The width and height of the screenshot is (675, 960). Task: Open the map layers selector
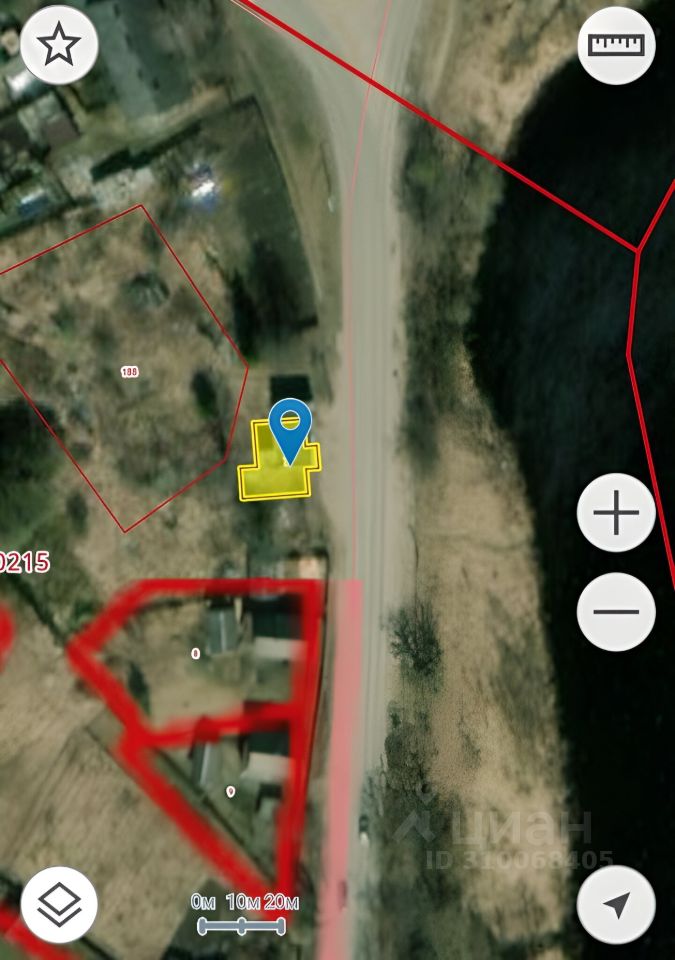(x=59, y=905)
